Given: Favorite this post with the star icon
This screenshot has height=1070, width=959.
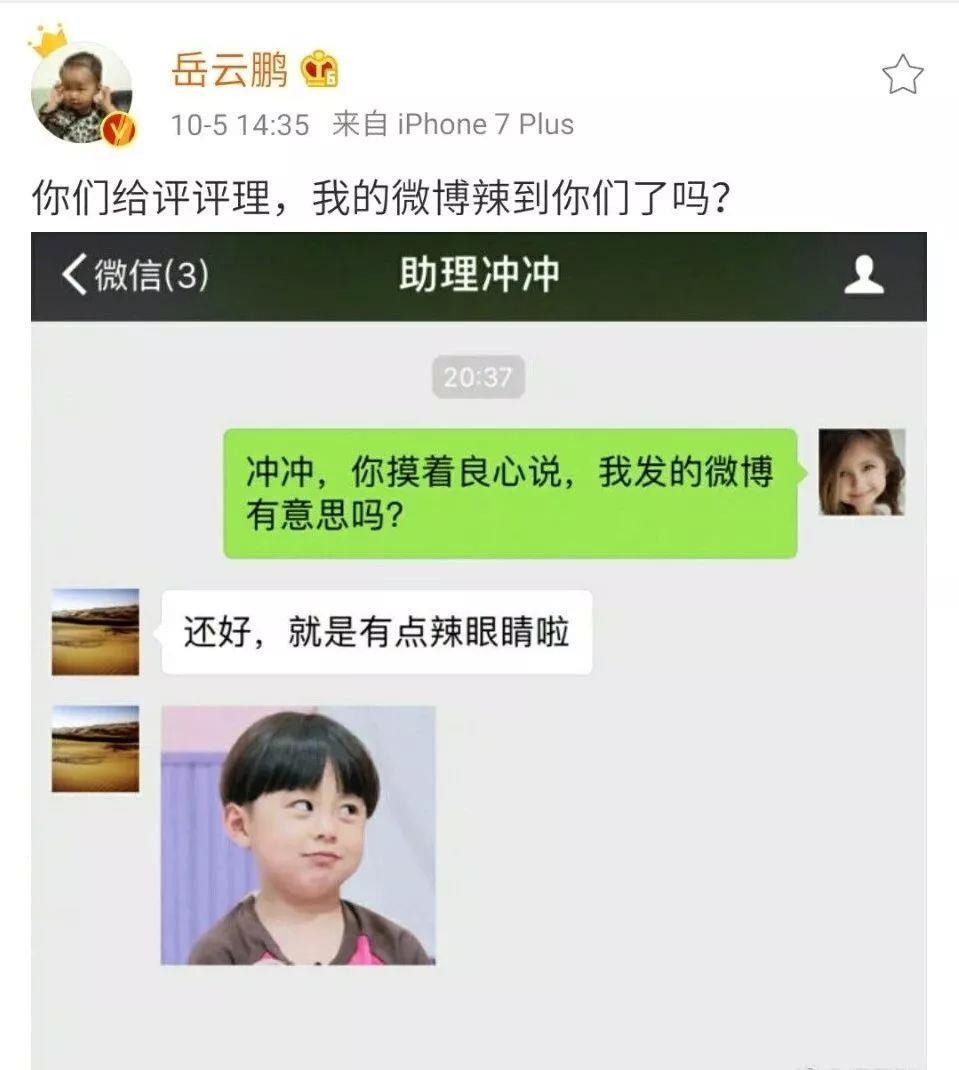Looking at the screenshot, I should tap(902, 75).
